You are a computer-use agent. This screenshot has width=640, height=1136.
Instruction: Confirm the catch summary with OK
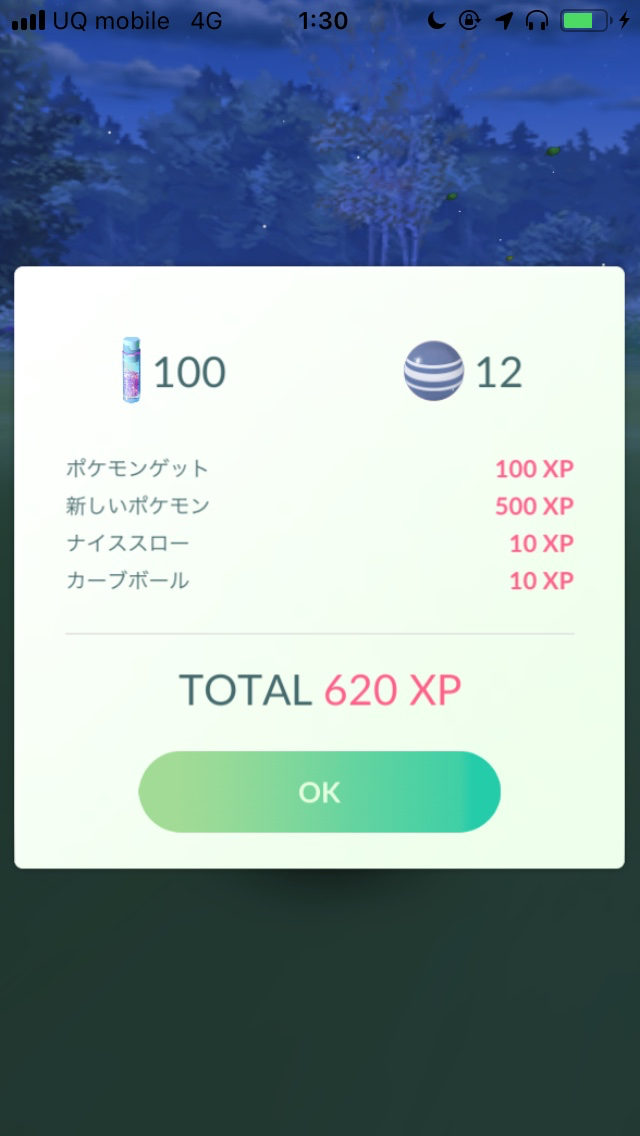(319, 792)
